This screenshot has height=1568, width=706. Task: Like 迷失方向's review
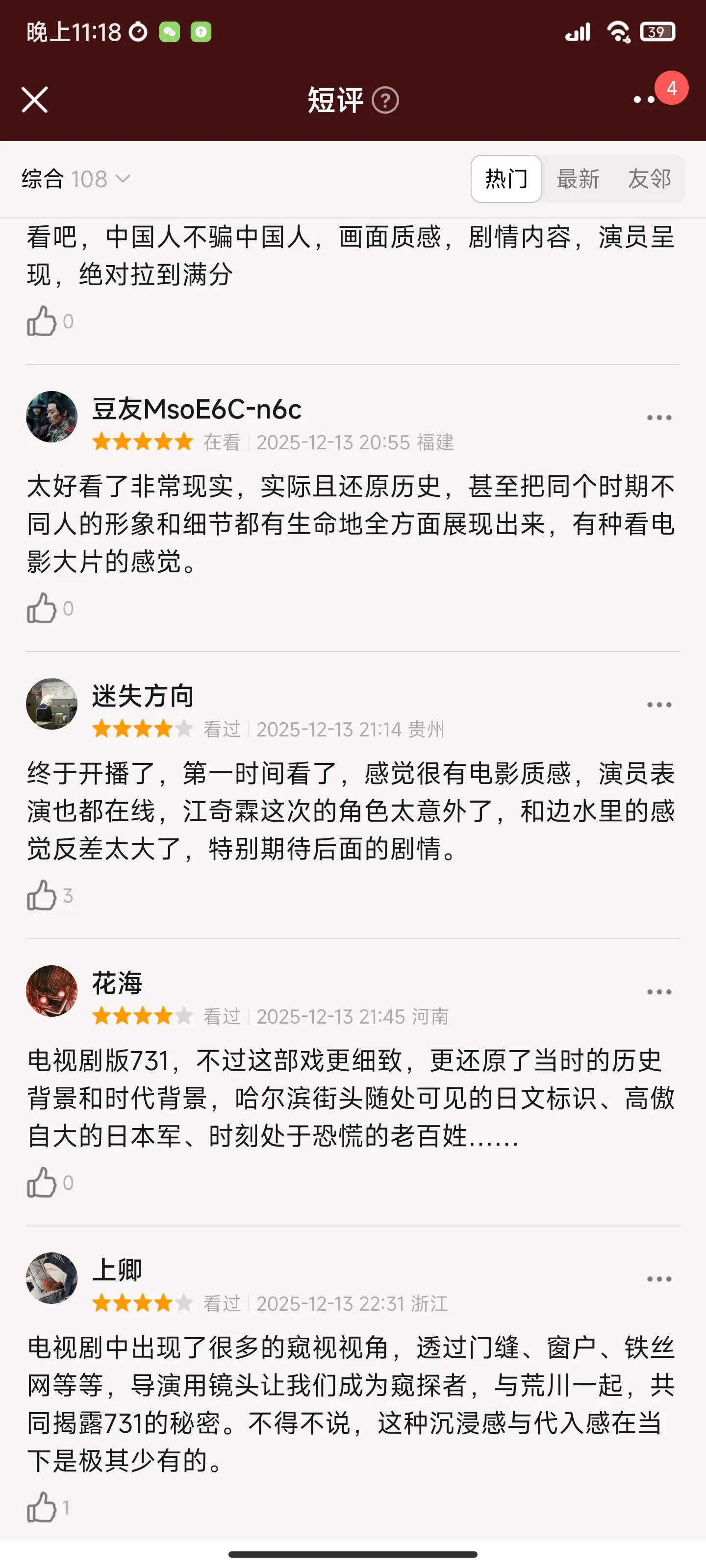[42, 895]
